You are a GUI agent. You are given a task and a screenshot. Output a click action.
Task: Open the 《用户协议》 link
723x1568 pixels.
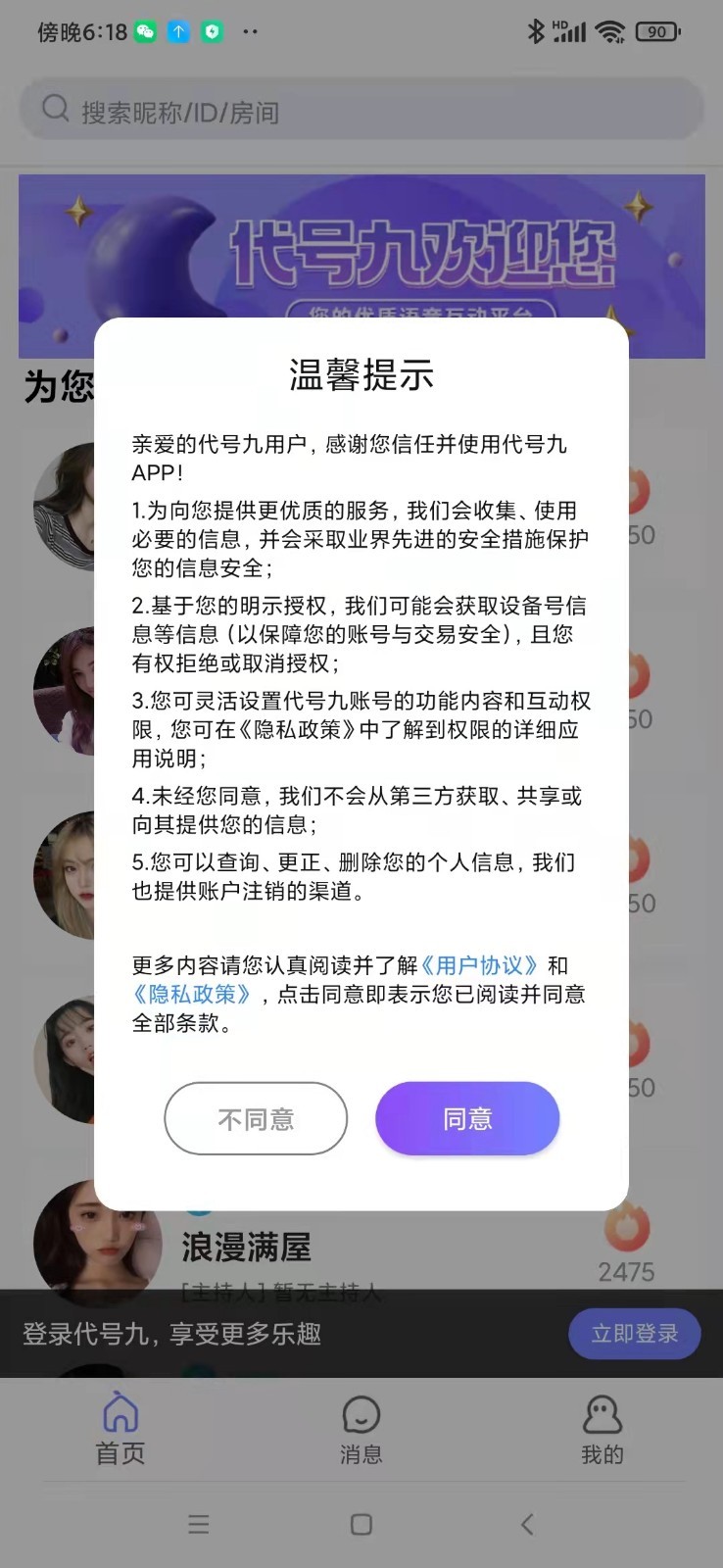(480, 965)
